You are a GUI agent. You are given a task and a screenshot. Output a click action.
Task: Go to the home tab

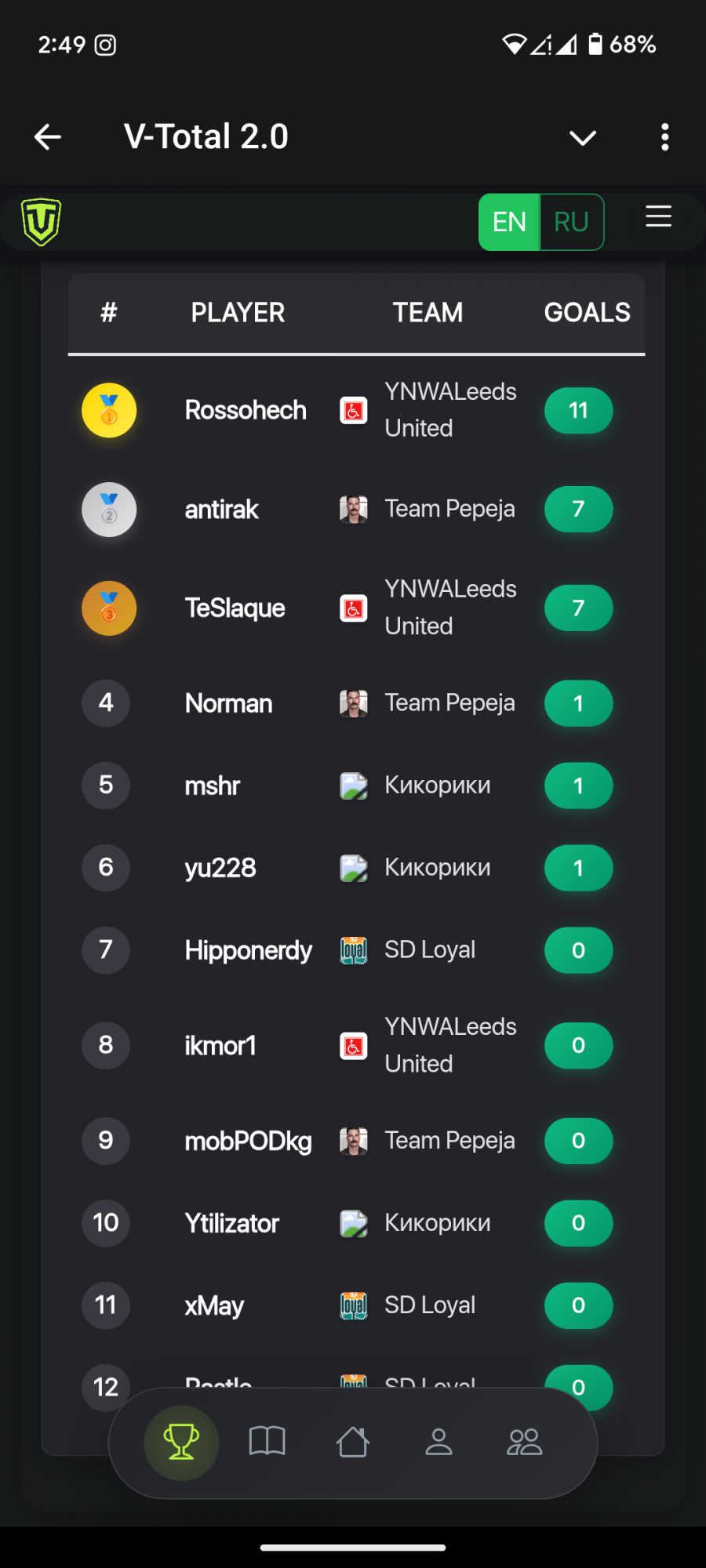click(353, 1442)
